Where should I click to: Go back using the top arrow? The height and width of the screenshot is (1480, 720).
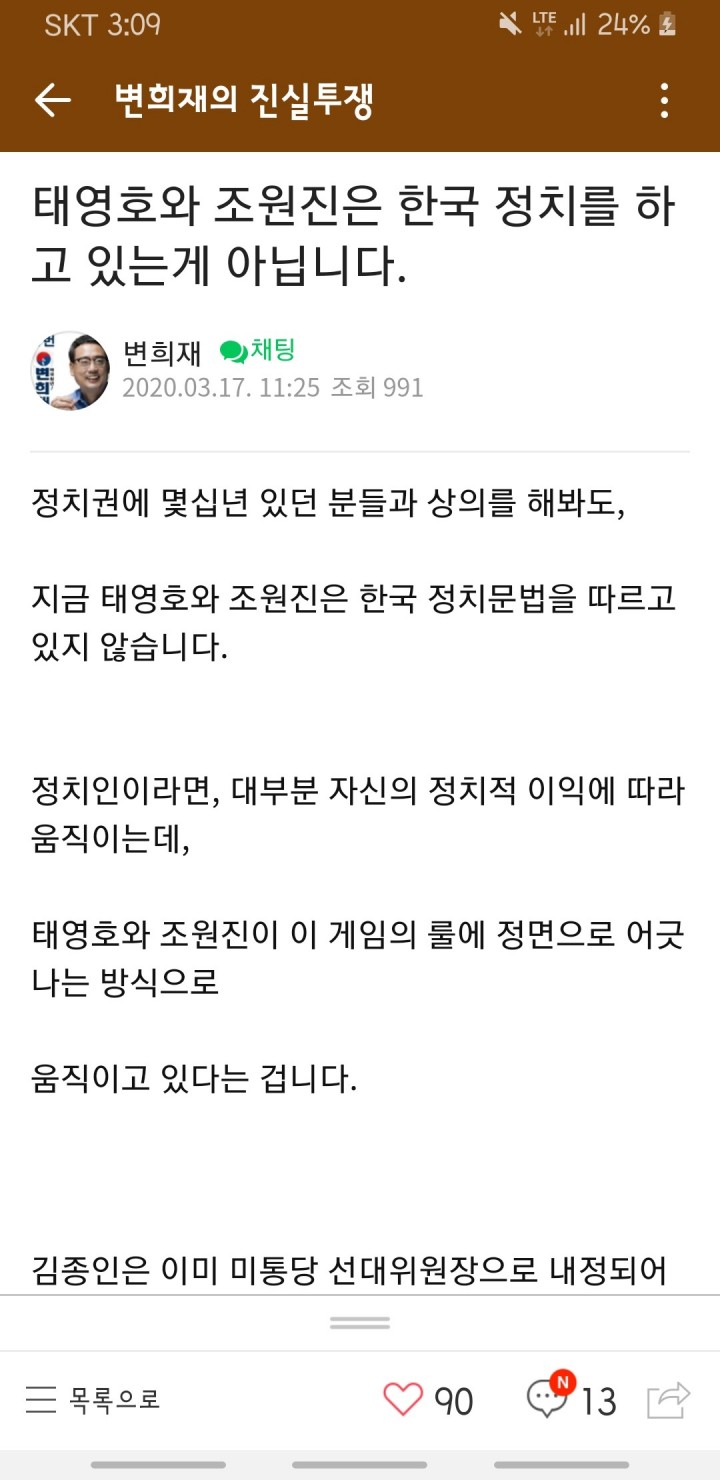[52, 100]
